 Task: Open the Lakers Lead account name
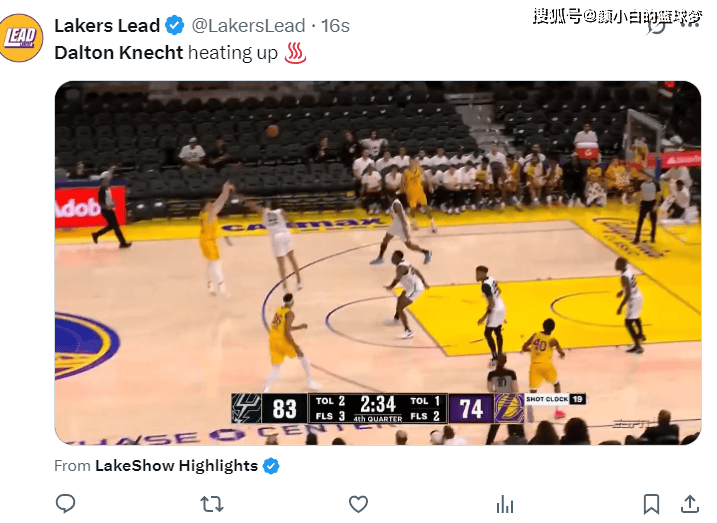click(x=107, y=25)
